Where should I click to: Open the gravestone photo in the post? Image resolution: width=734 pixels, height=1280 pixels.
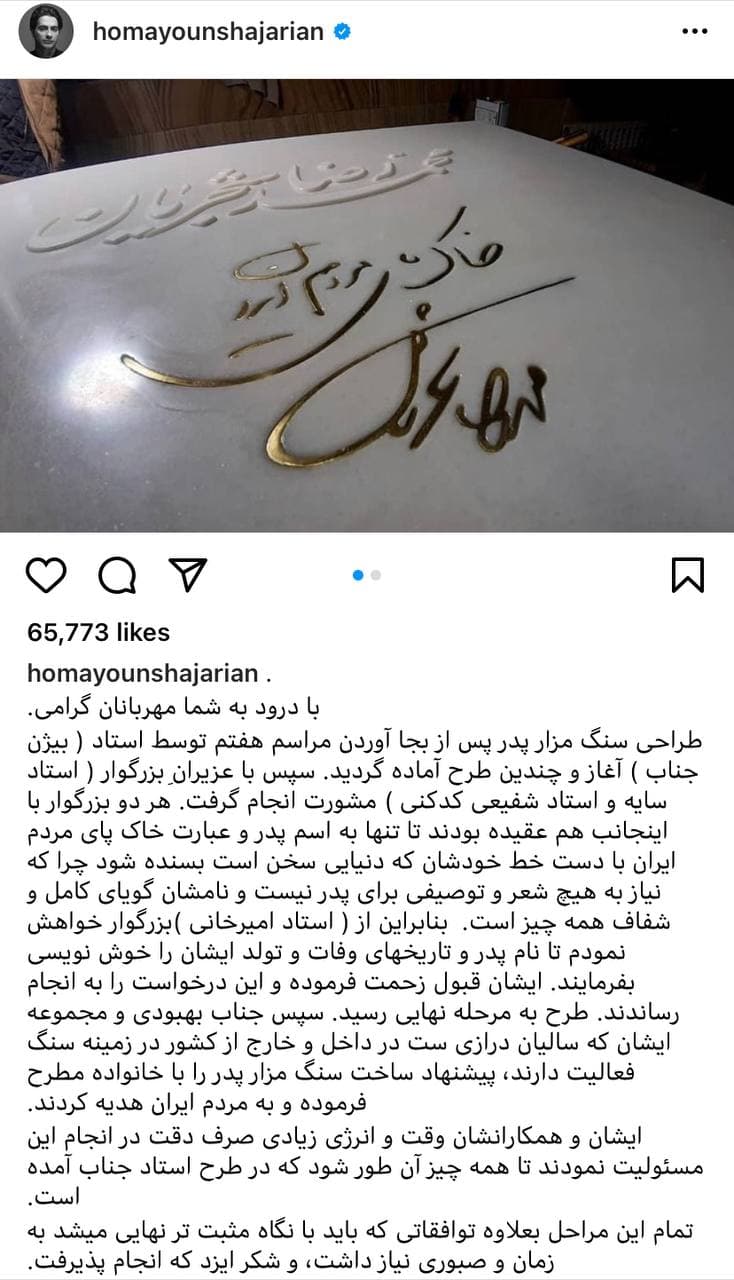click(x=367, y=306)
